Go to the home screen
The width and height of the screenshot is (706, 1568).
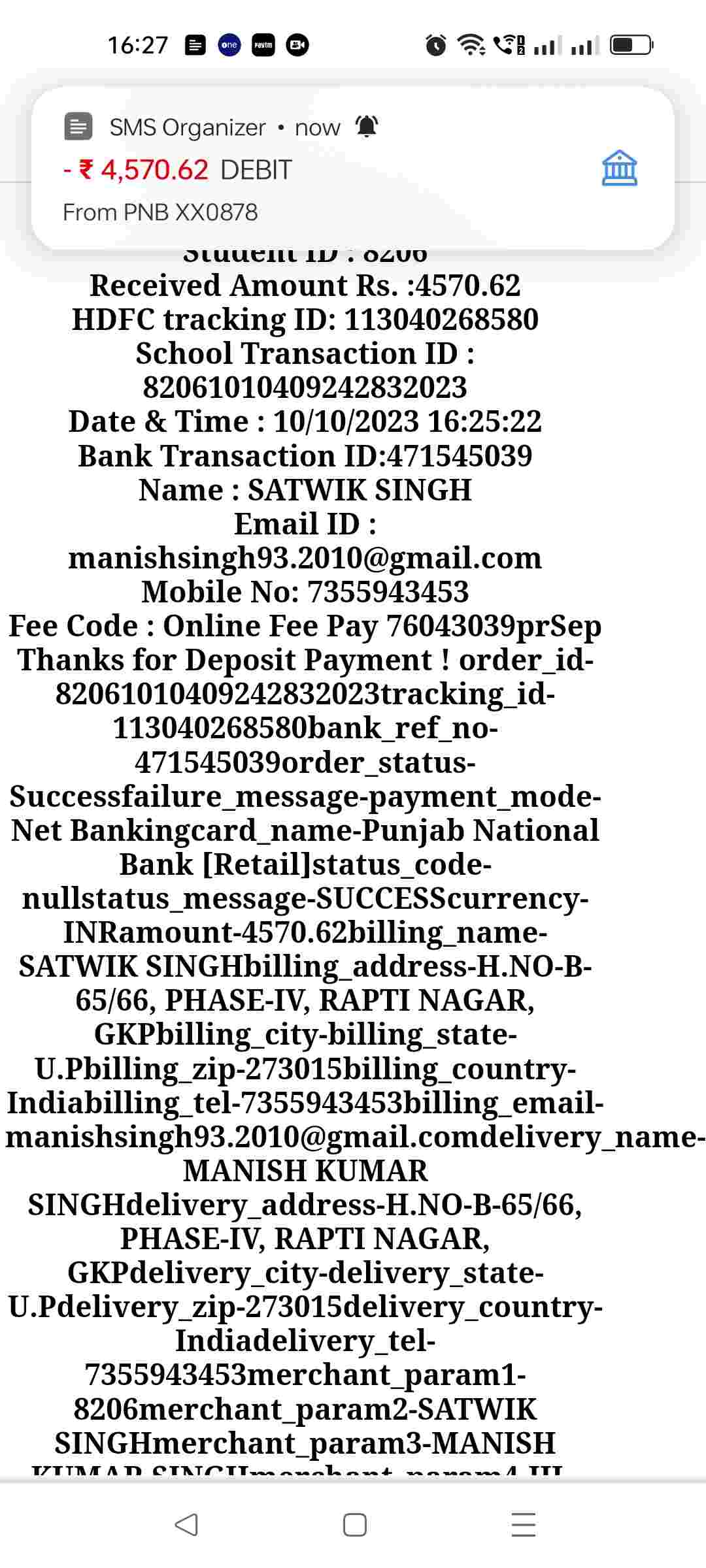(x=354, y=1525)
